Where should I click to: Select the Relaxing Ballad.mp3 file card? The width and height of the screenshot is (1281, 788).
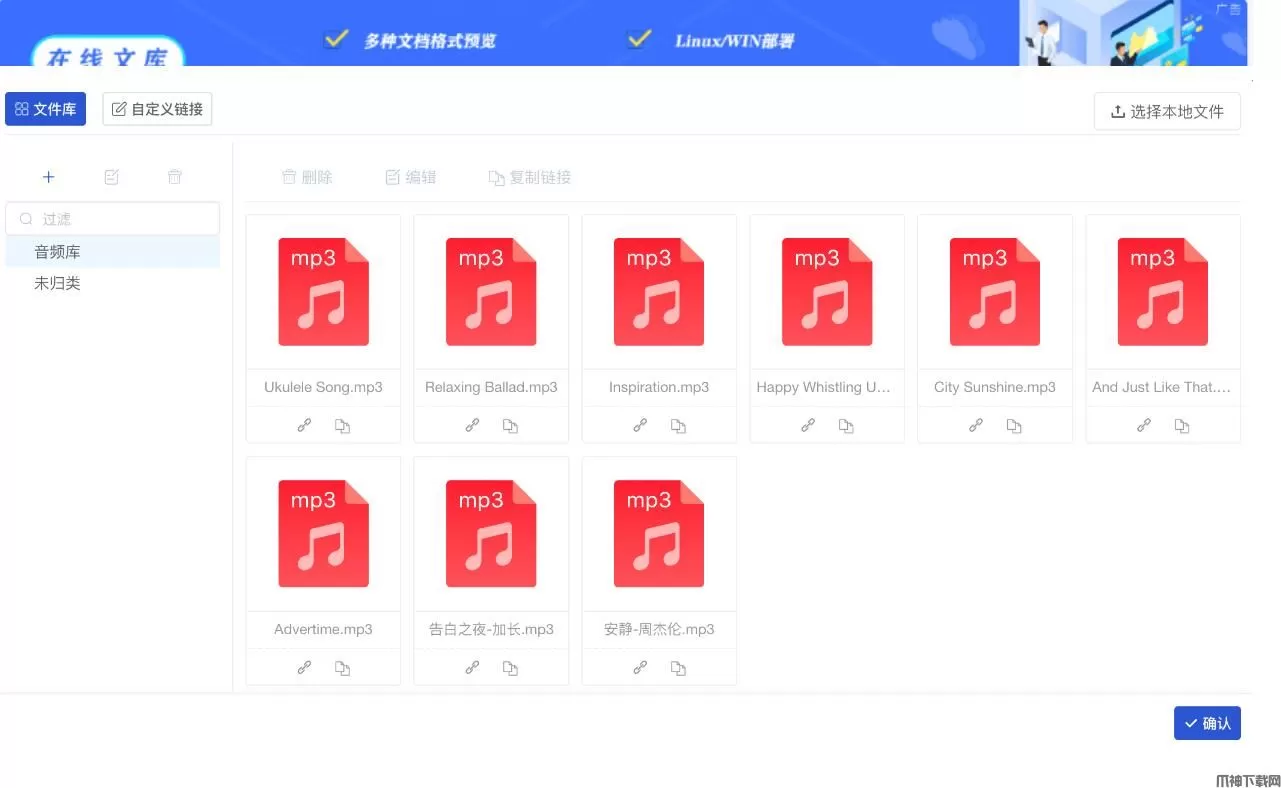click(491, 292)
